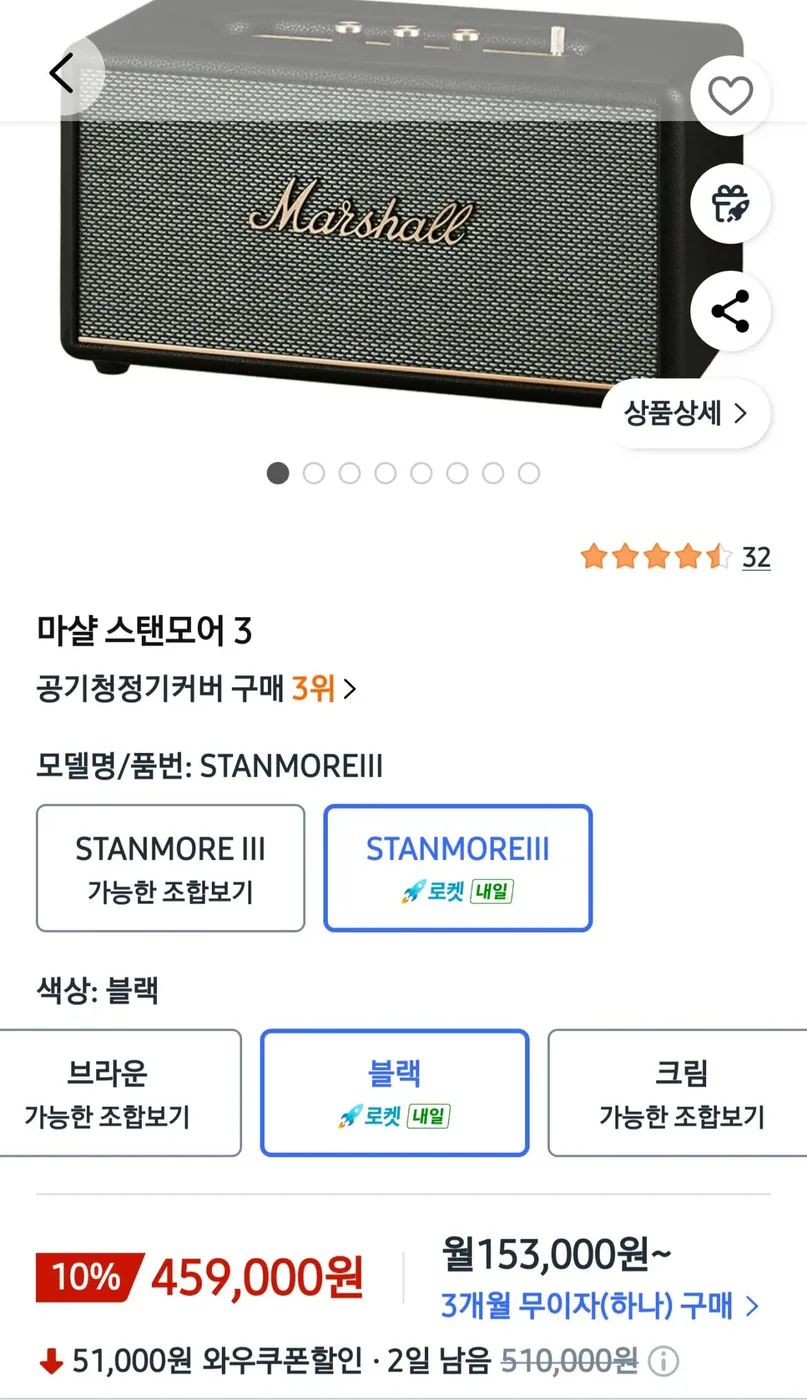Click the down arrow coupon discount icon
This screenshot has width=807, height=1400.
pos(47,1360)
